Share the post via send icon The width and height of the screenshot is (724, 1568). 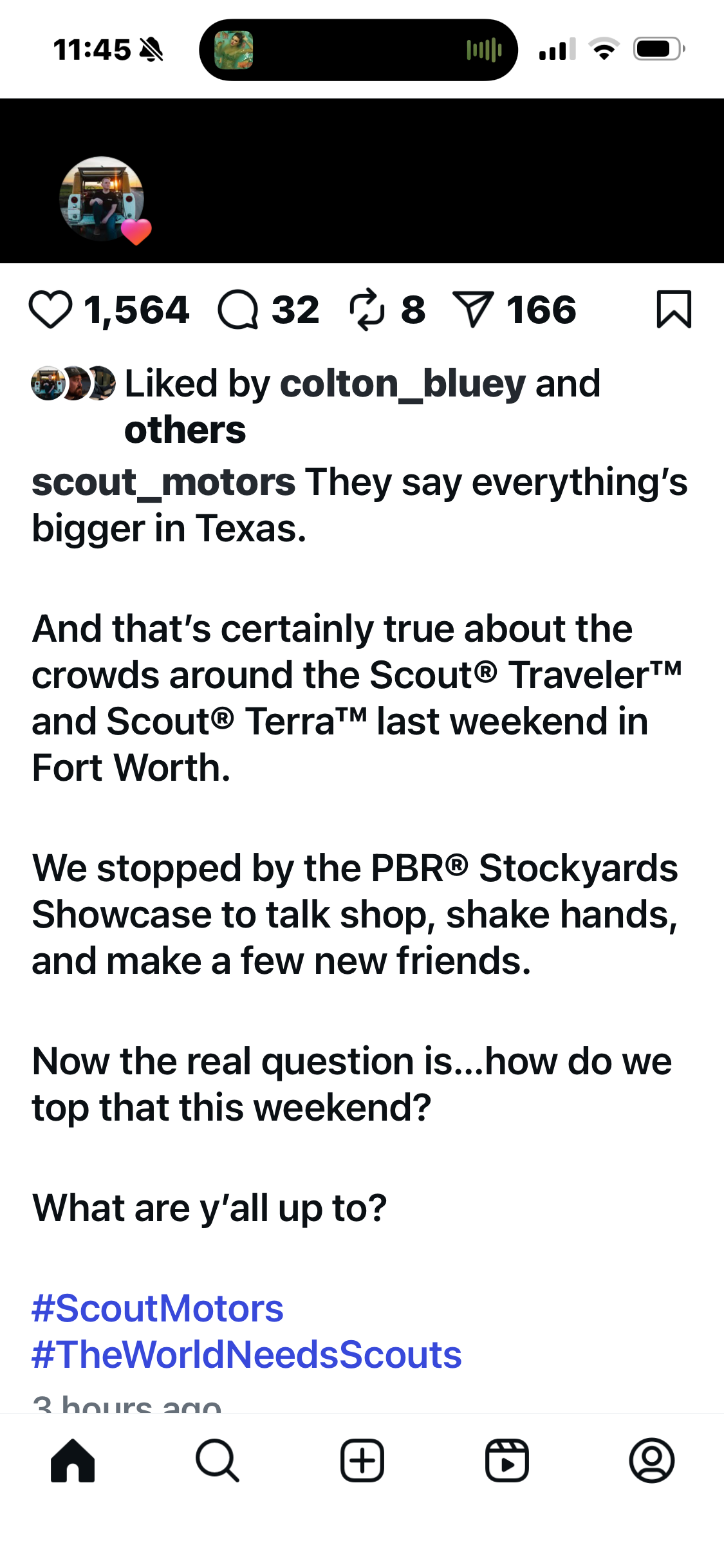click(474, 310)
